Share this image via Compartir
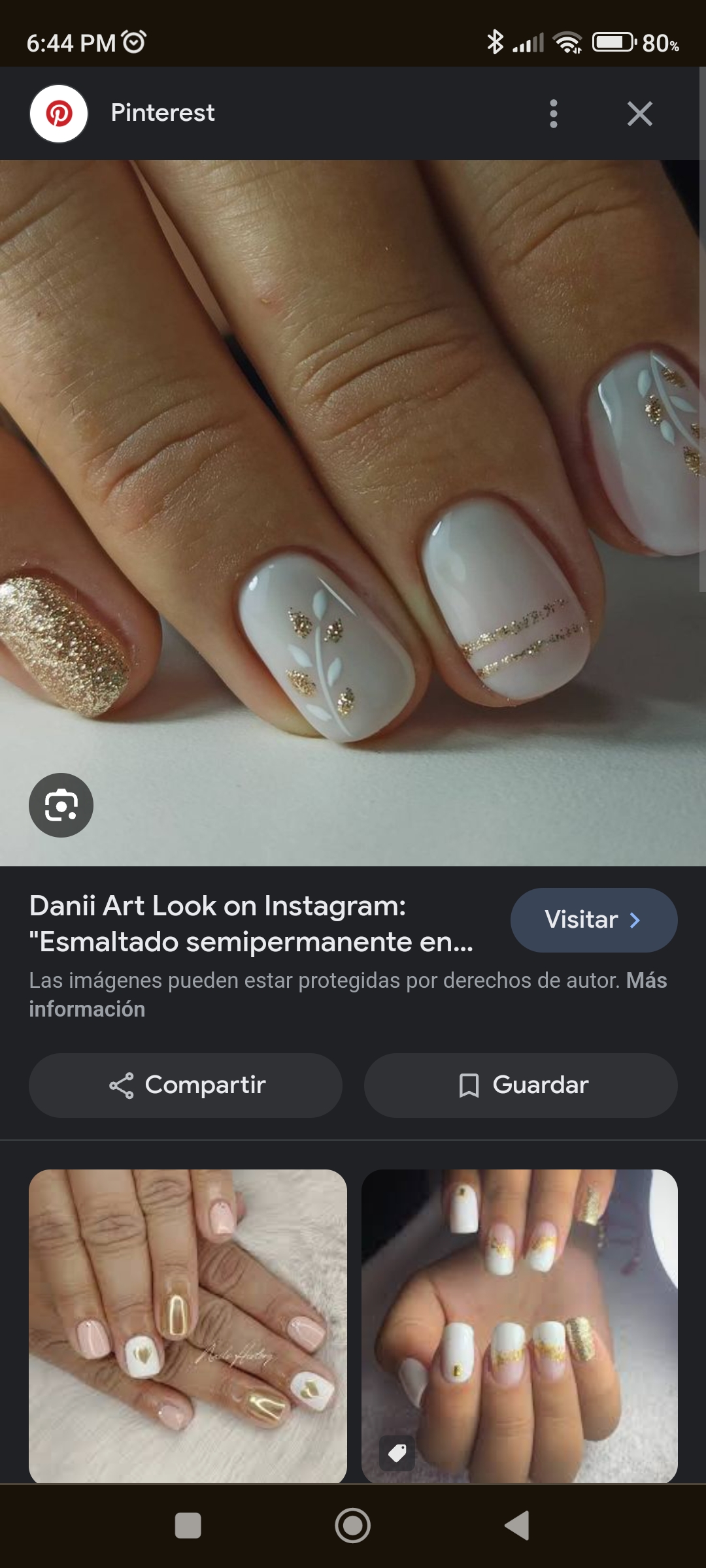Viewport: 706px width, 1568px height. tap(186, 1085)
